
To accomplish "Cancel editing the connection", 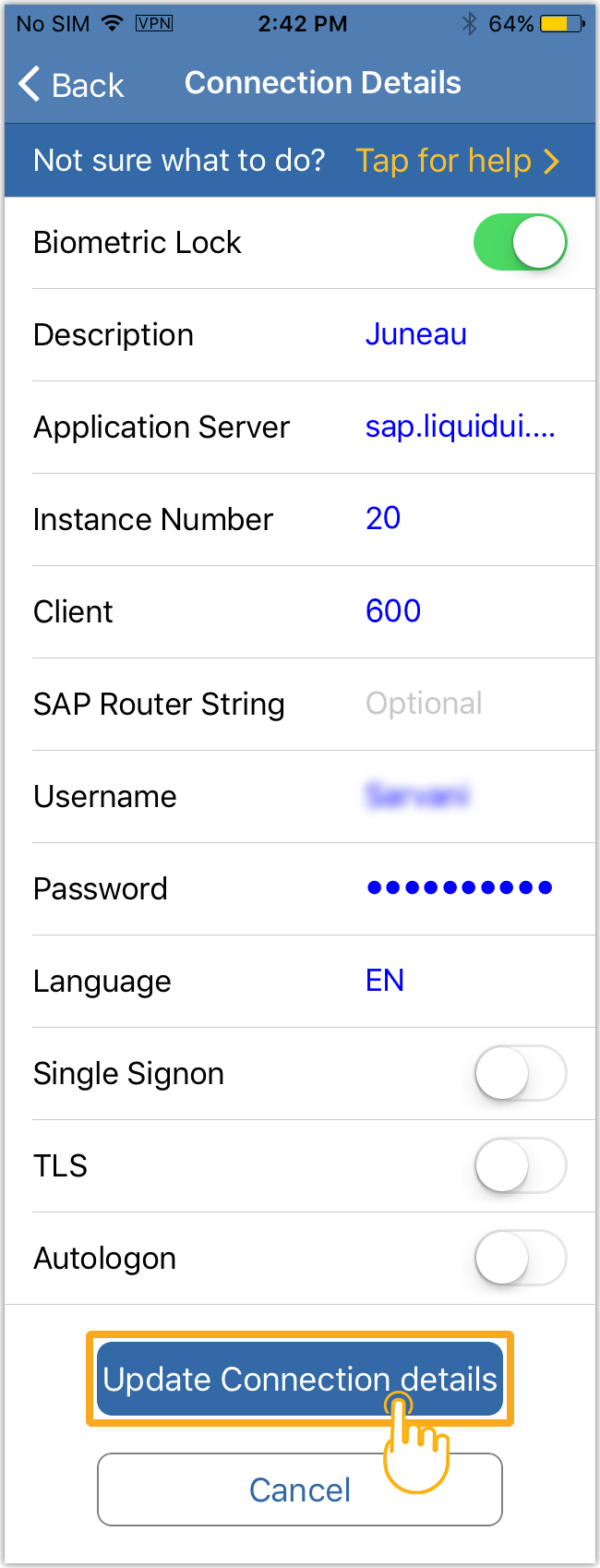I will click(x=299, y=1490).
